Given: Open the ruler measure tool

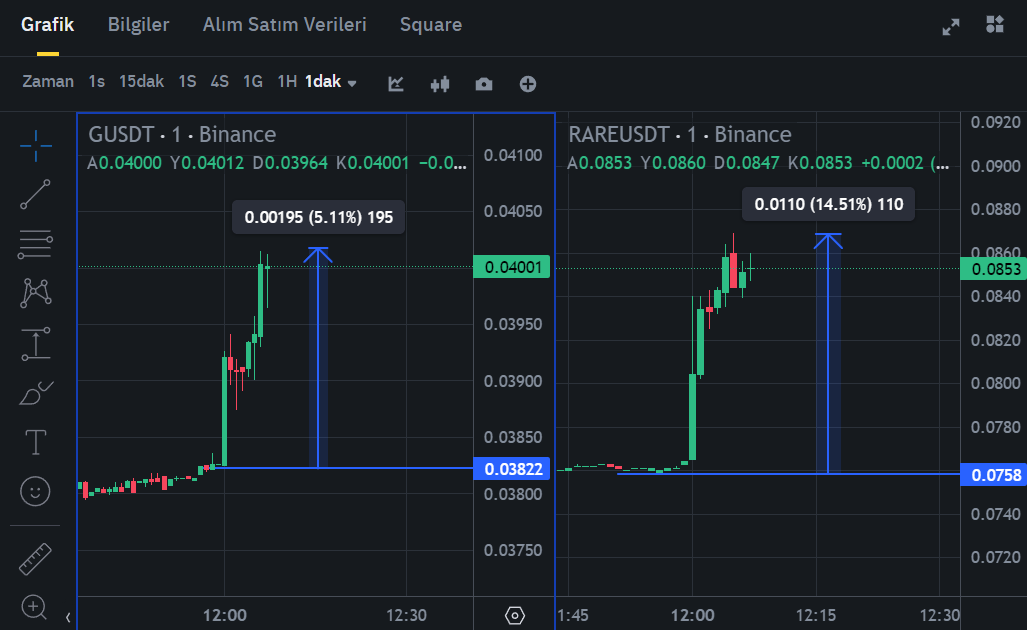Looking at the screenshot, I should tap(35, 558).
